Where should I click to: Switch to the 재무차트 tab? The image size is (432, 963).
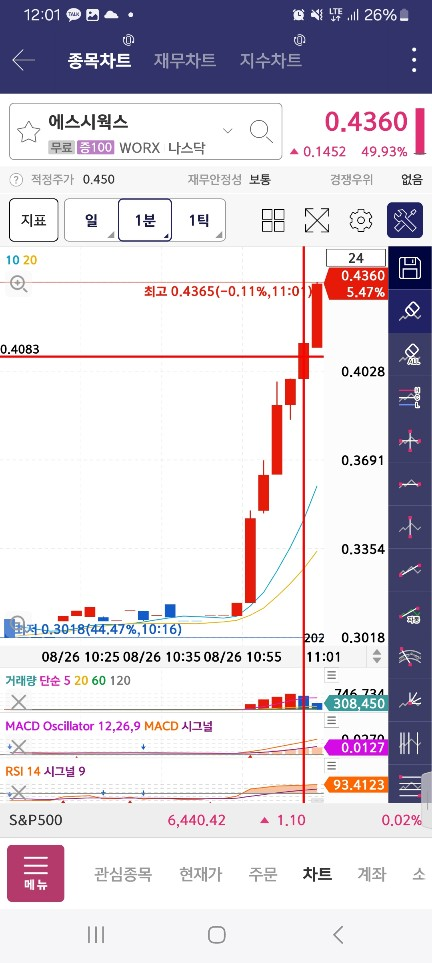184,60
